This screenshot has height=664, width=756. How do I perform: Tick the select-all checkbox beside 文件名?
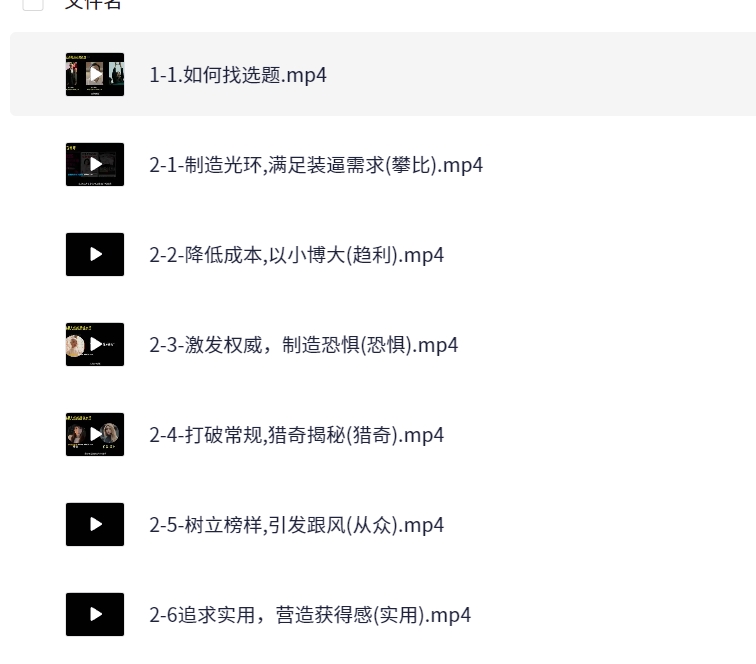(x=32, y=3)
